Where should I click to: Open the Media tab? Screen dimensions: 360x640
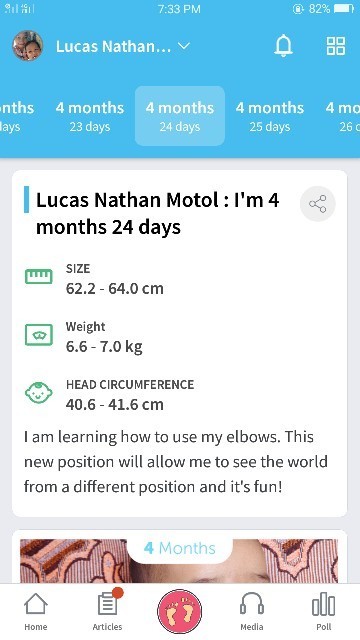(251, 611)
